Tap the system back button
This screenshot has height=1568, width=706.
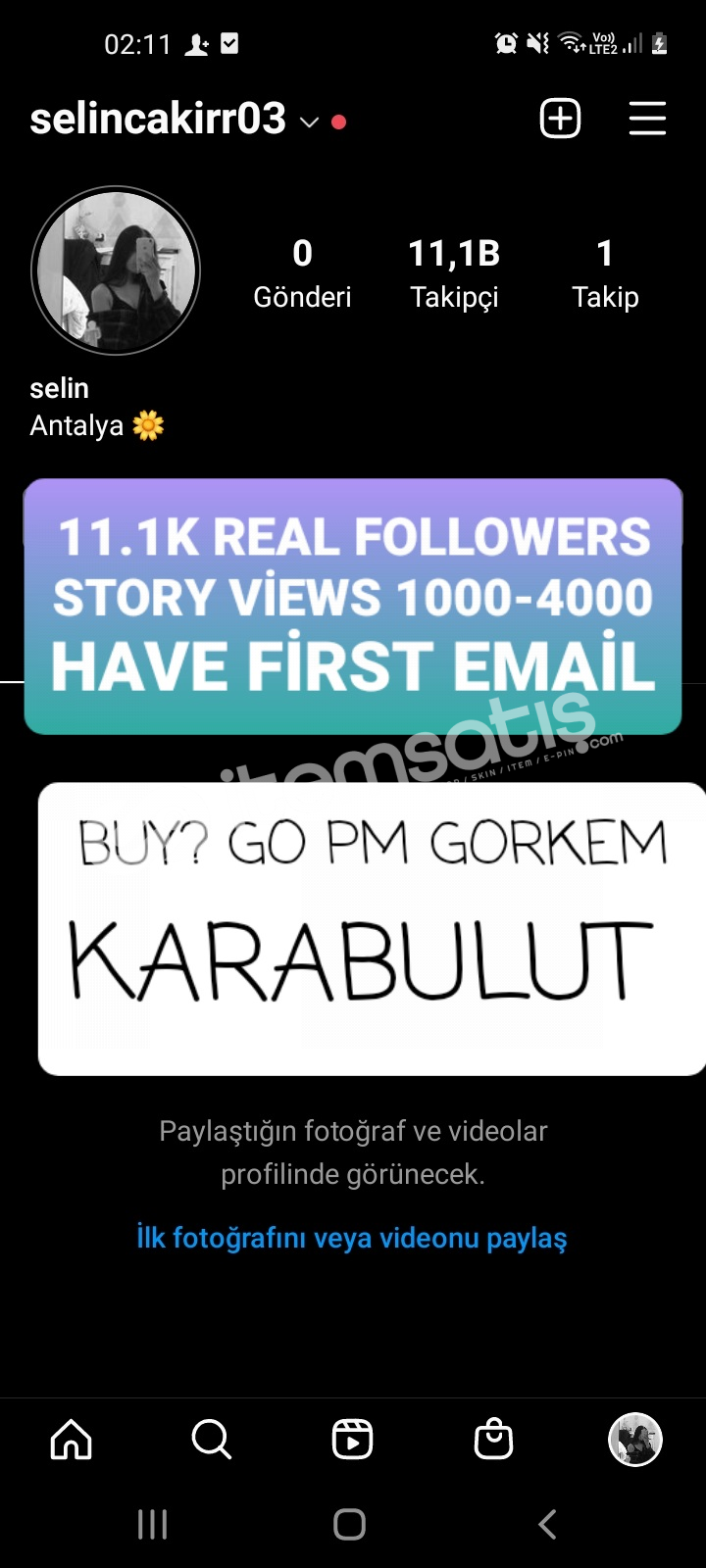[548, 1525]
